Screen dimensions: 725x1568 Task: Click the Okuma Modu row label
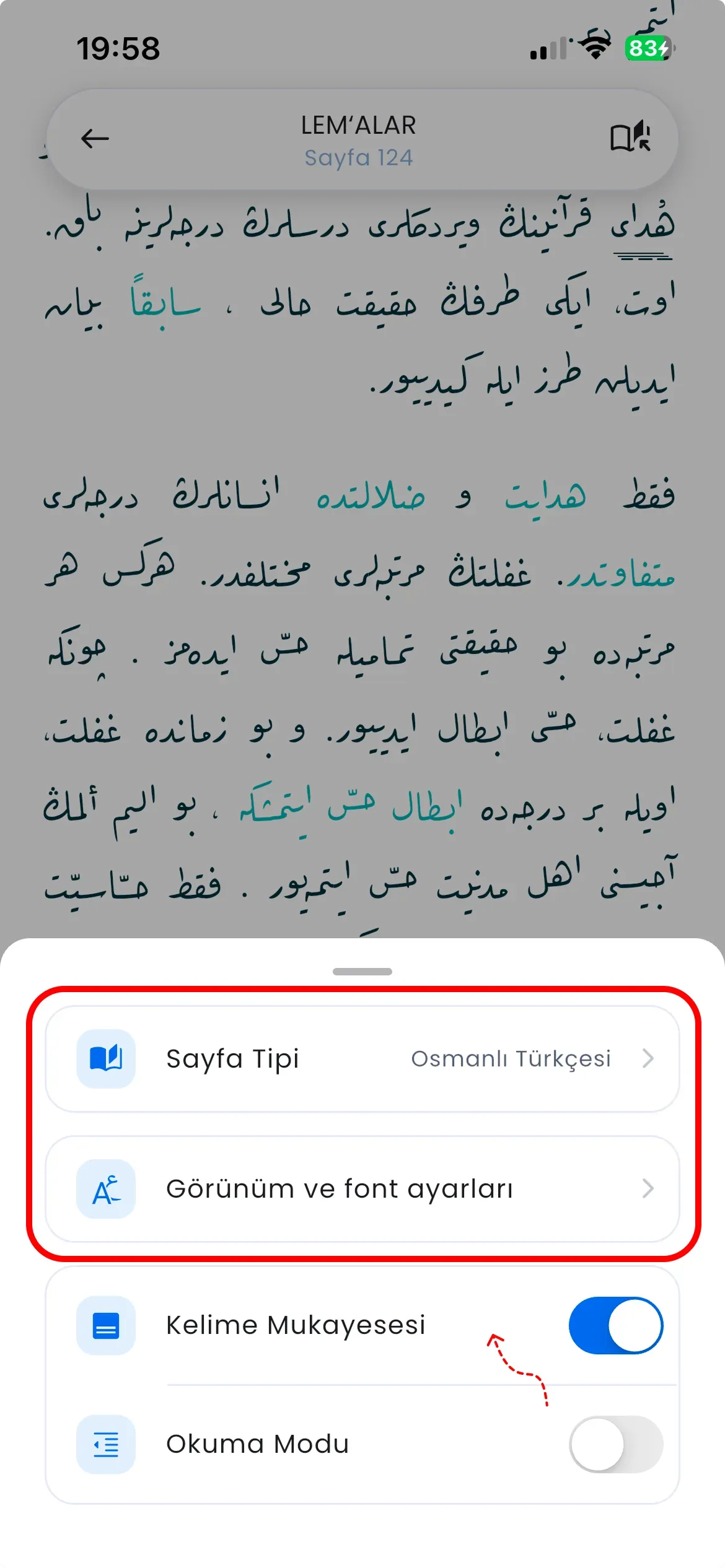coord(258,1445)
